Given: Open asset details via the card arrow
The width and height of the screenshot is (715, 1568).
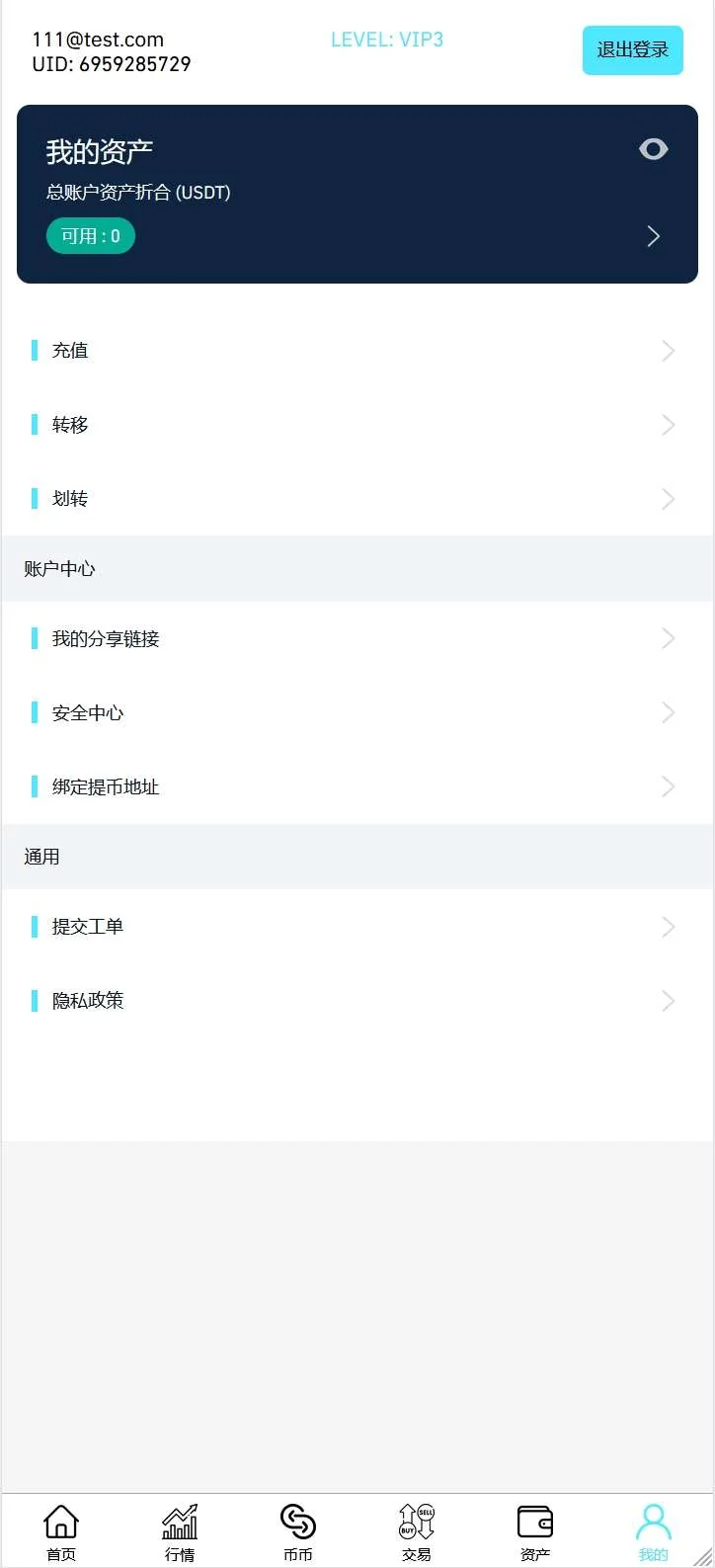Looking at the screenshot, I should 653,236.
